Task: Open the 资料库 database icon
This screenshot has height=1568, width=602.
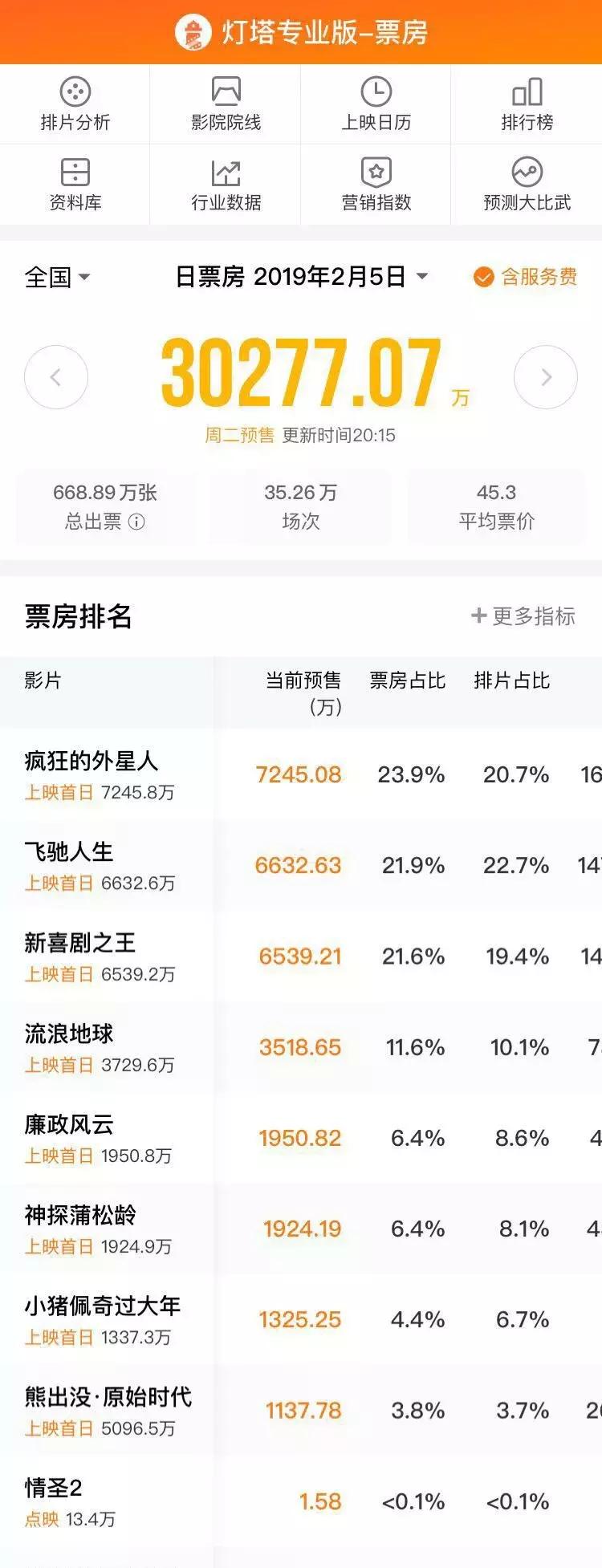Action: pyautogui.click(x=75, y=185)
